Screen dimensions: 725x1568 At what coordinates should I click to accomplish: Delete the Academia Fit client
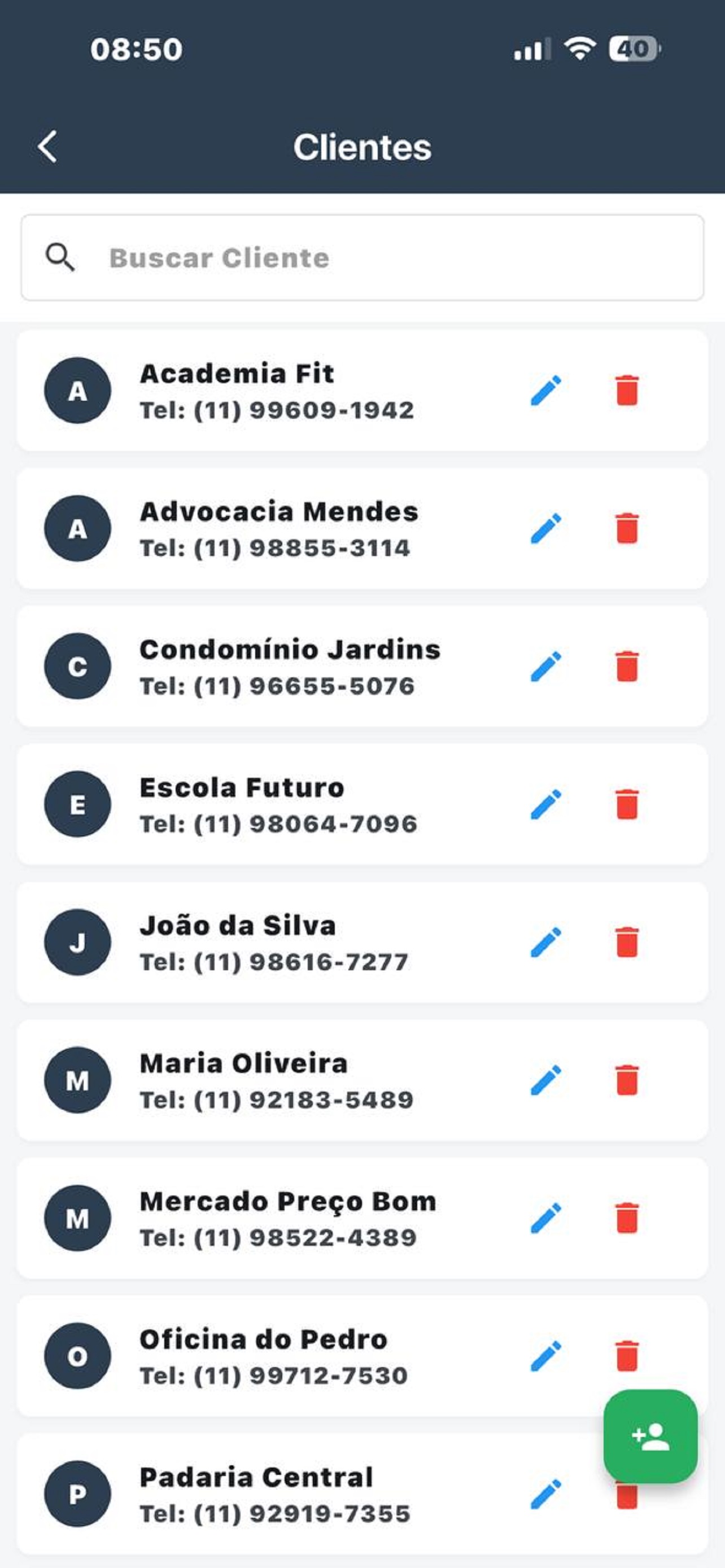pos(626,390)
